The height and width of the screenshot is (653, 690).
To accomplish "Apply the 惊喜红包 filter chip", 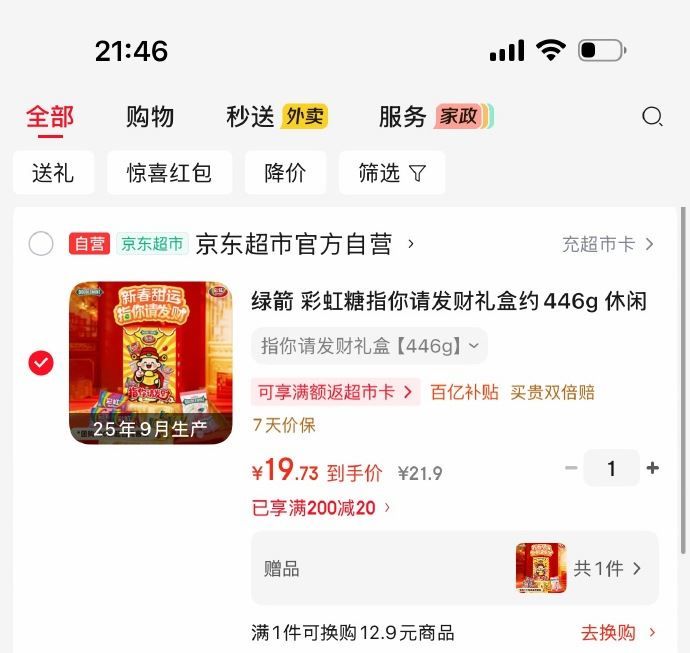I will click(169, 173).
